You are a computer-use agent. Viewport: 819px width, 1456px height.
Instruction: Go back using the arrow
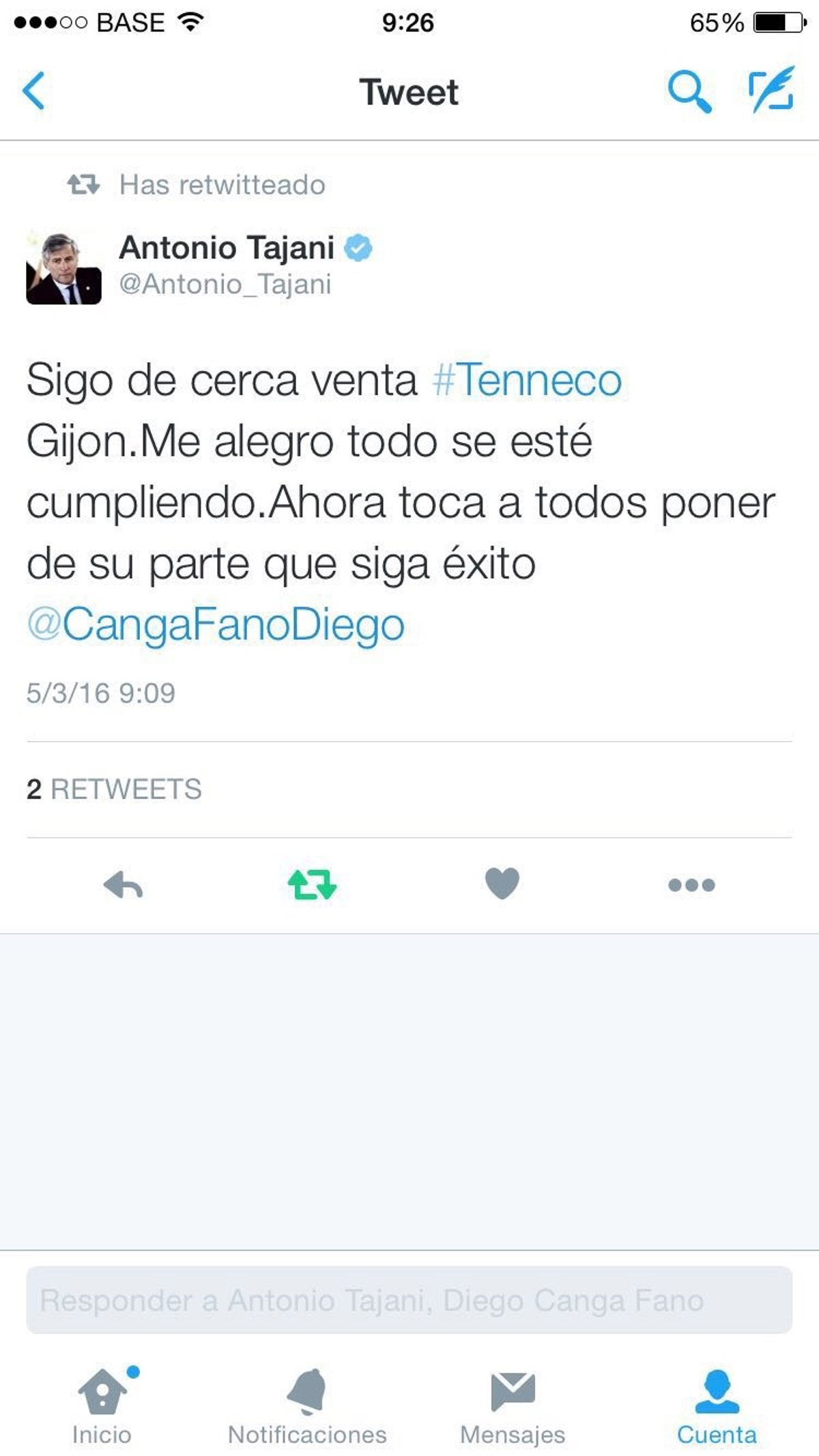pyautogui.click(x=34, y=91)
